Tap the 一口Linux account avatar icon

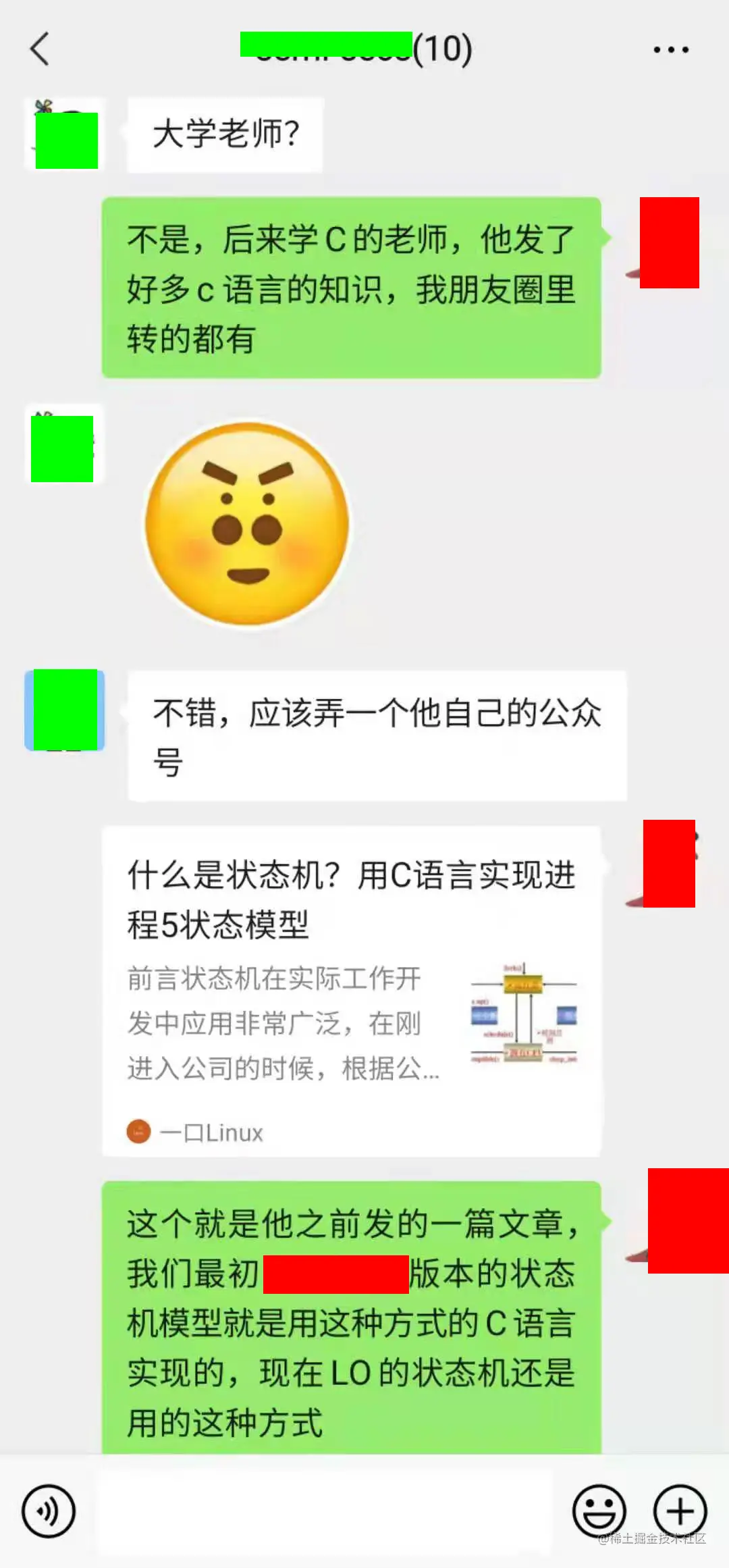138,1132
